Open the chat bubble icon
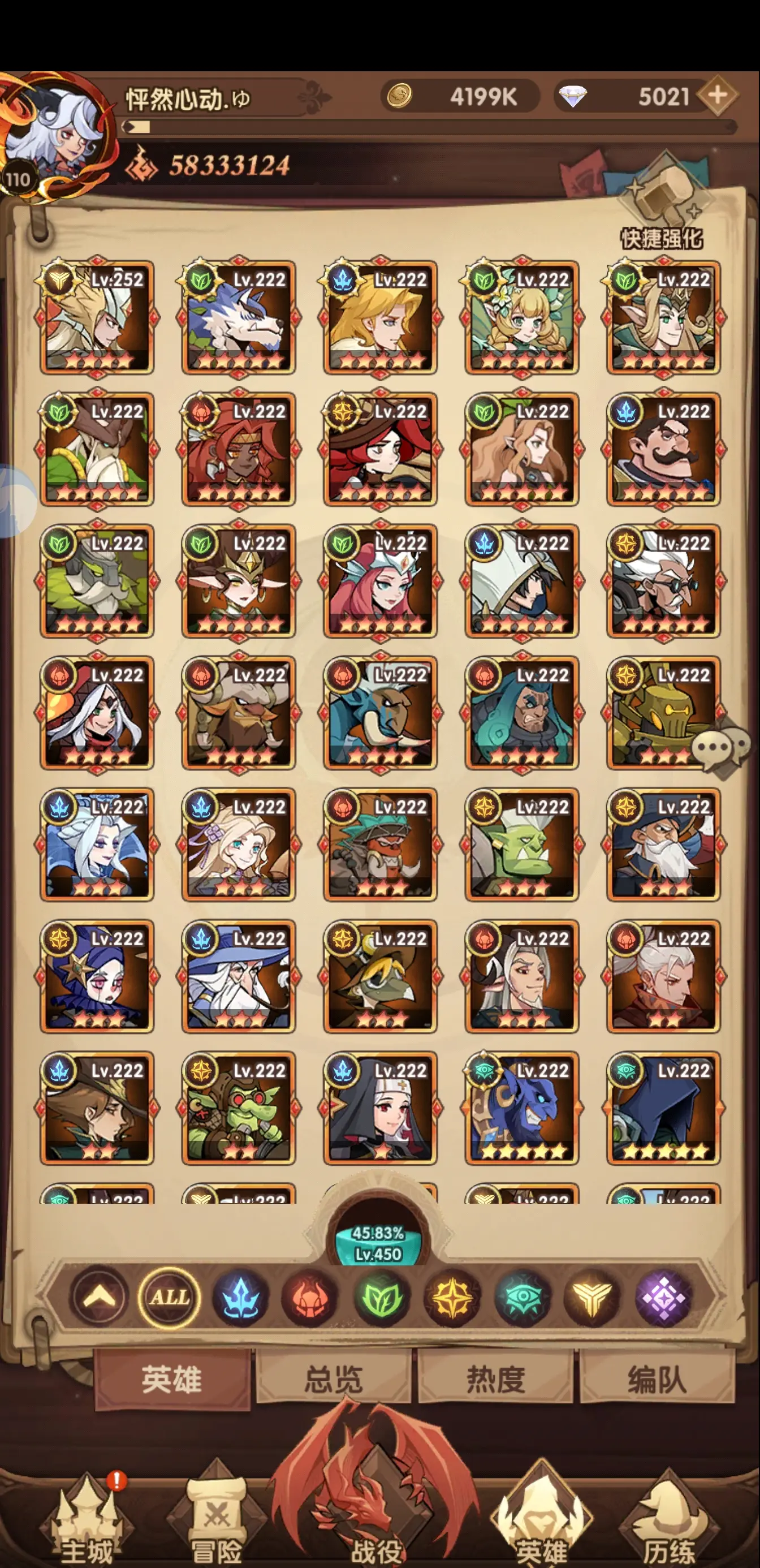 (x=721, y=747)
